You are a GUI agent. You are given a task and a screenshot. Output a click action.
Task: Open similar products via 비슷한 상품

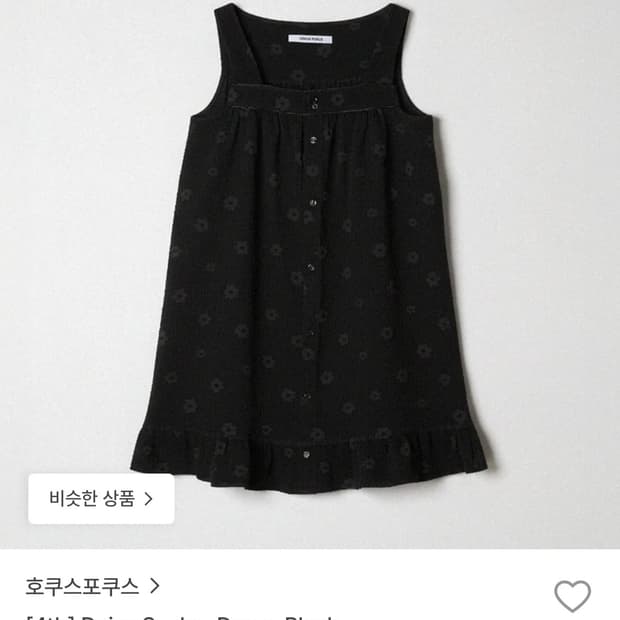101,499
